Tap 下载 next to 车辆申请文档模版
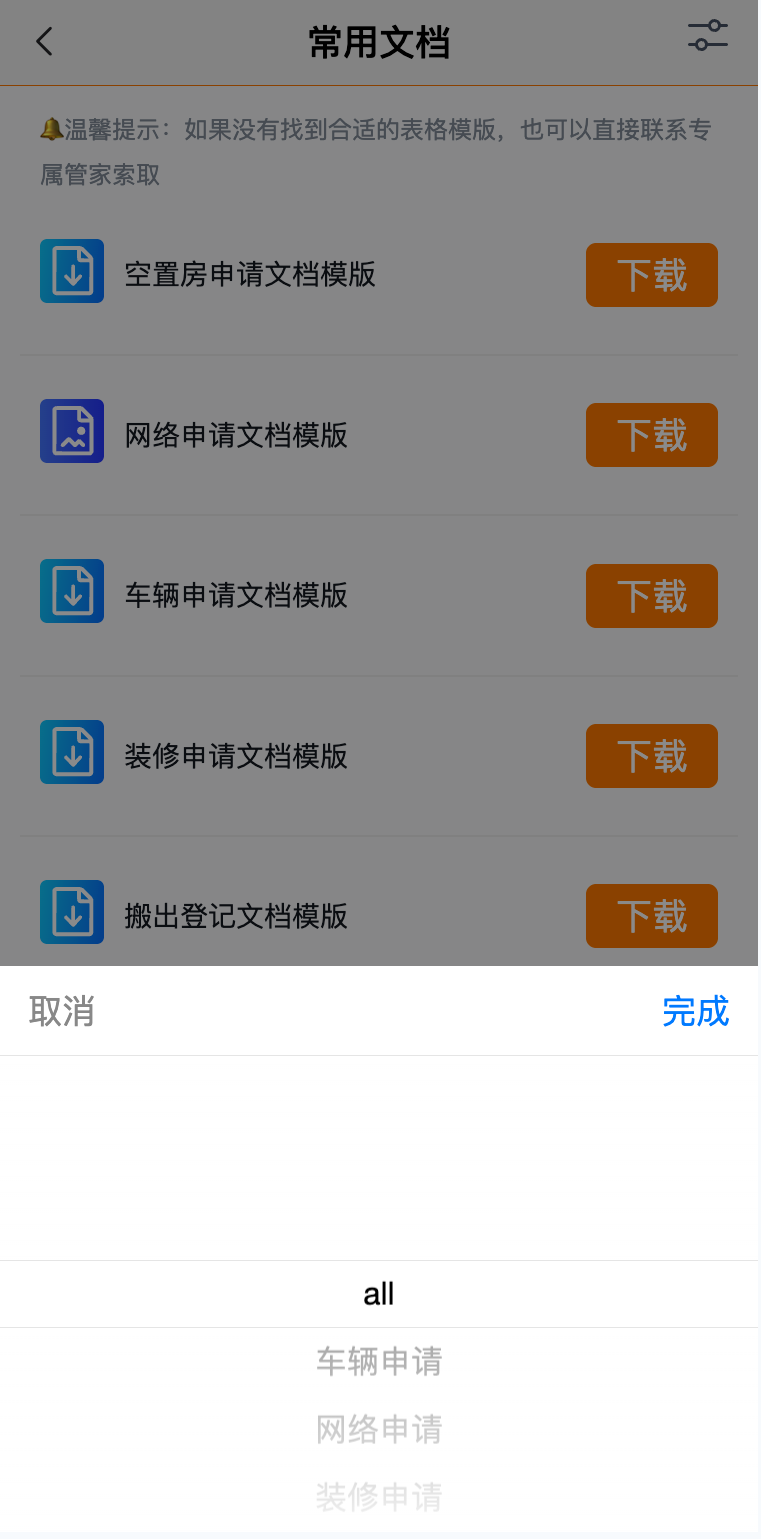 (x=651, y=596)
